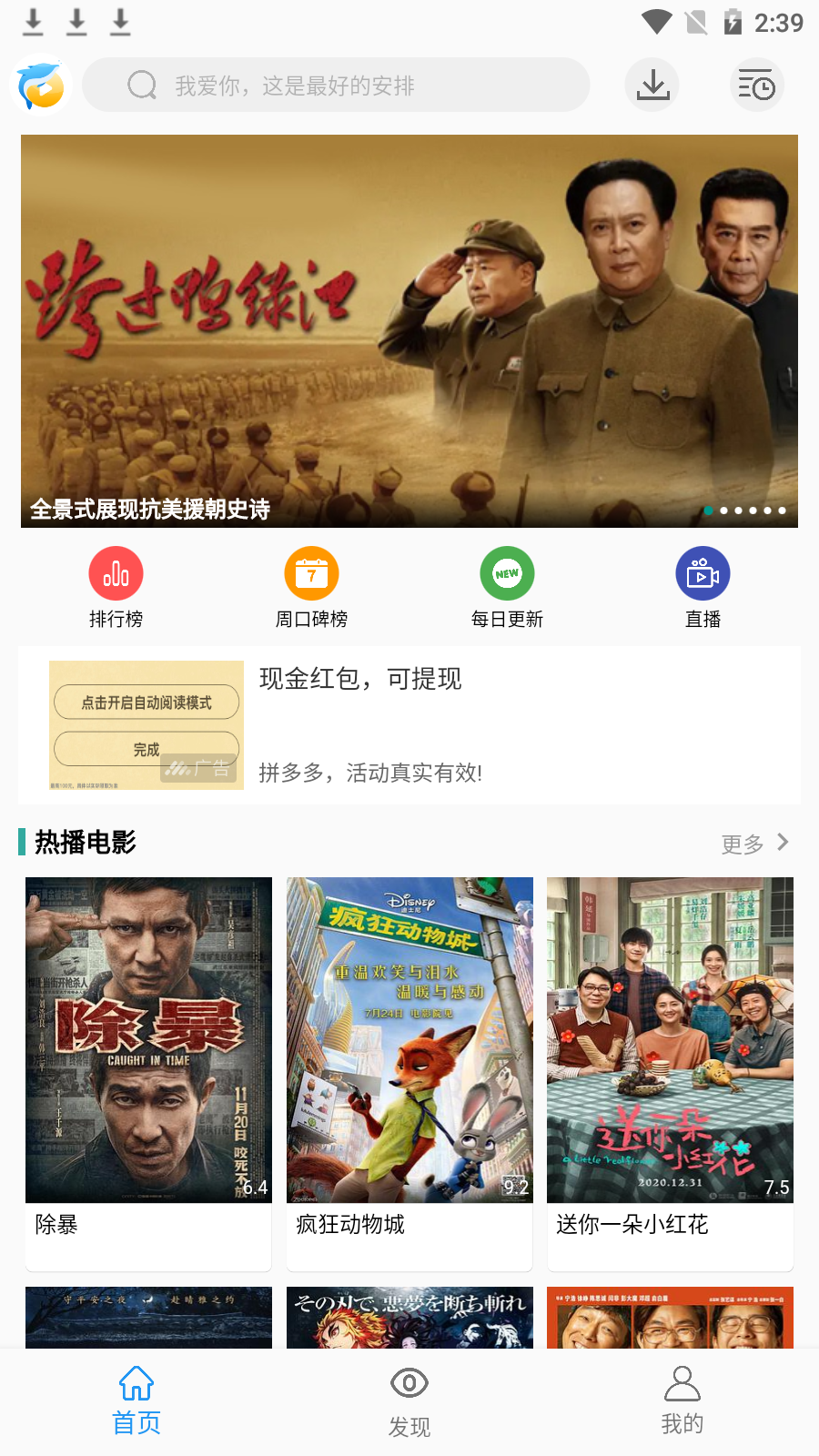Open the 现金红包 ad card

click(x=409, y=725)
